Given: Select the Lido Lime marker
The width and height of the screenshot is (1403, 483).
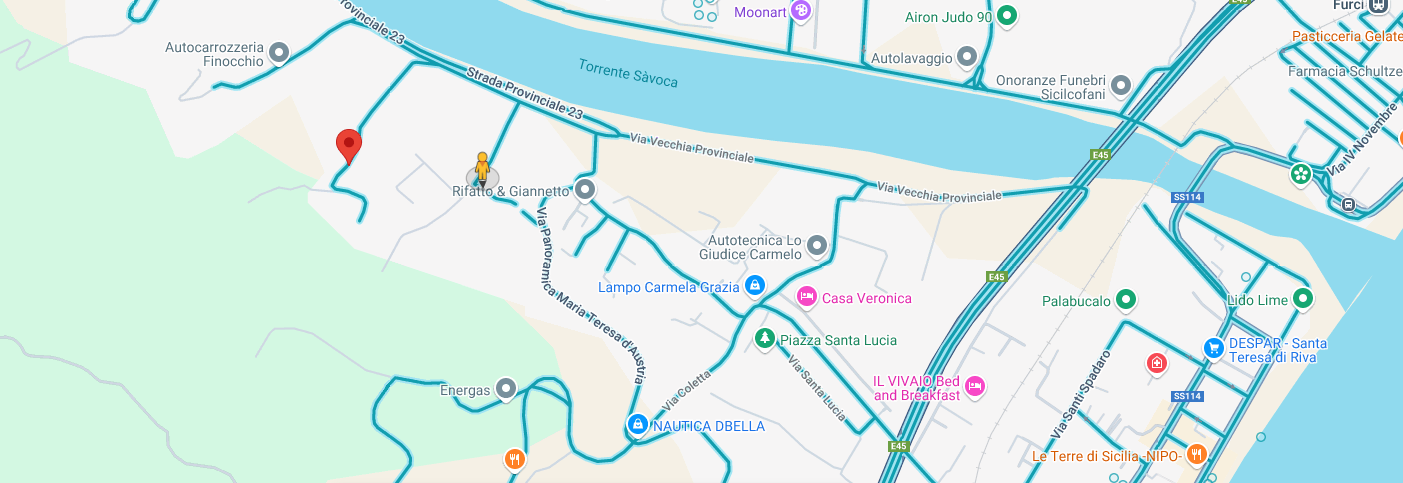Looking at the screenshot, I should 1302,298.
